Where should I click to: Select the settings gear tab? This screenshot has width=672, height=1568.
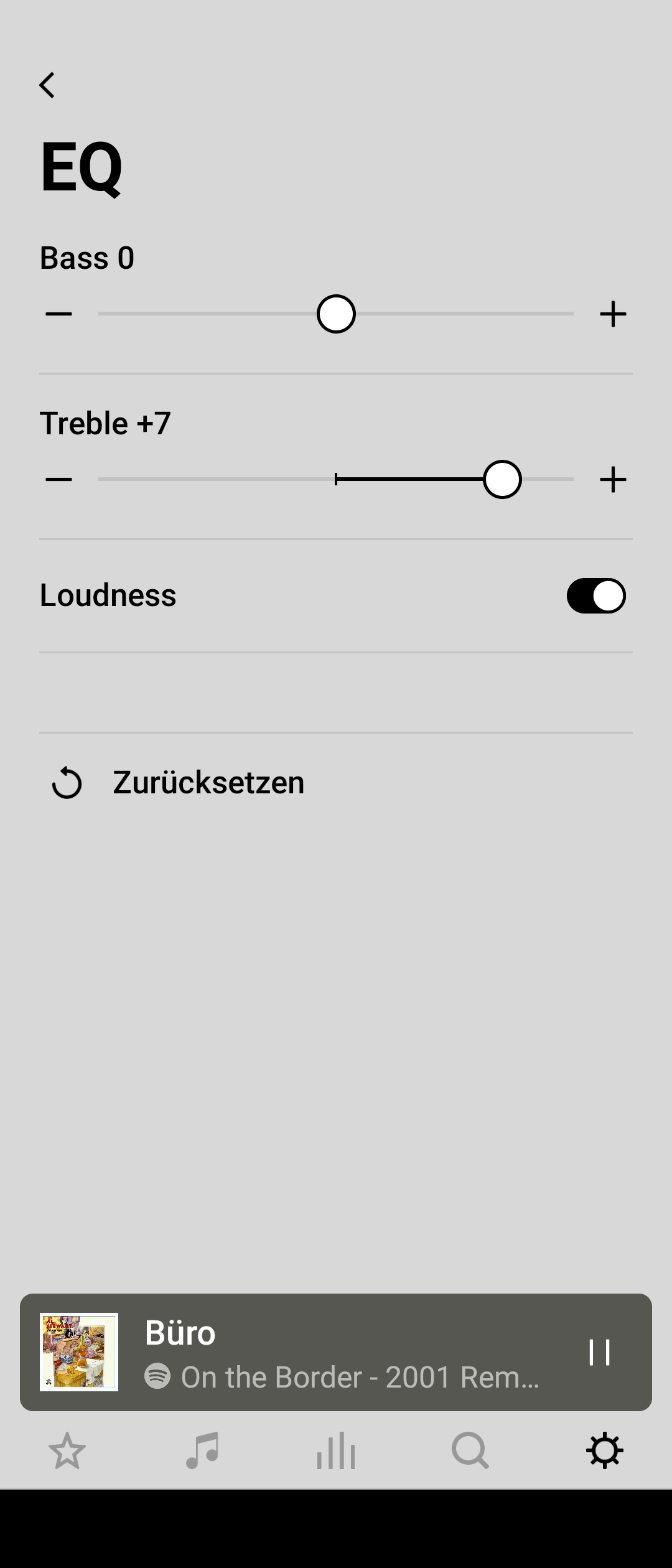click(604, 1451)
